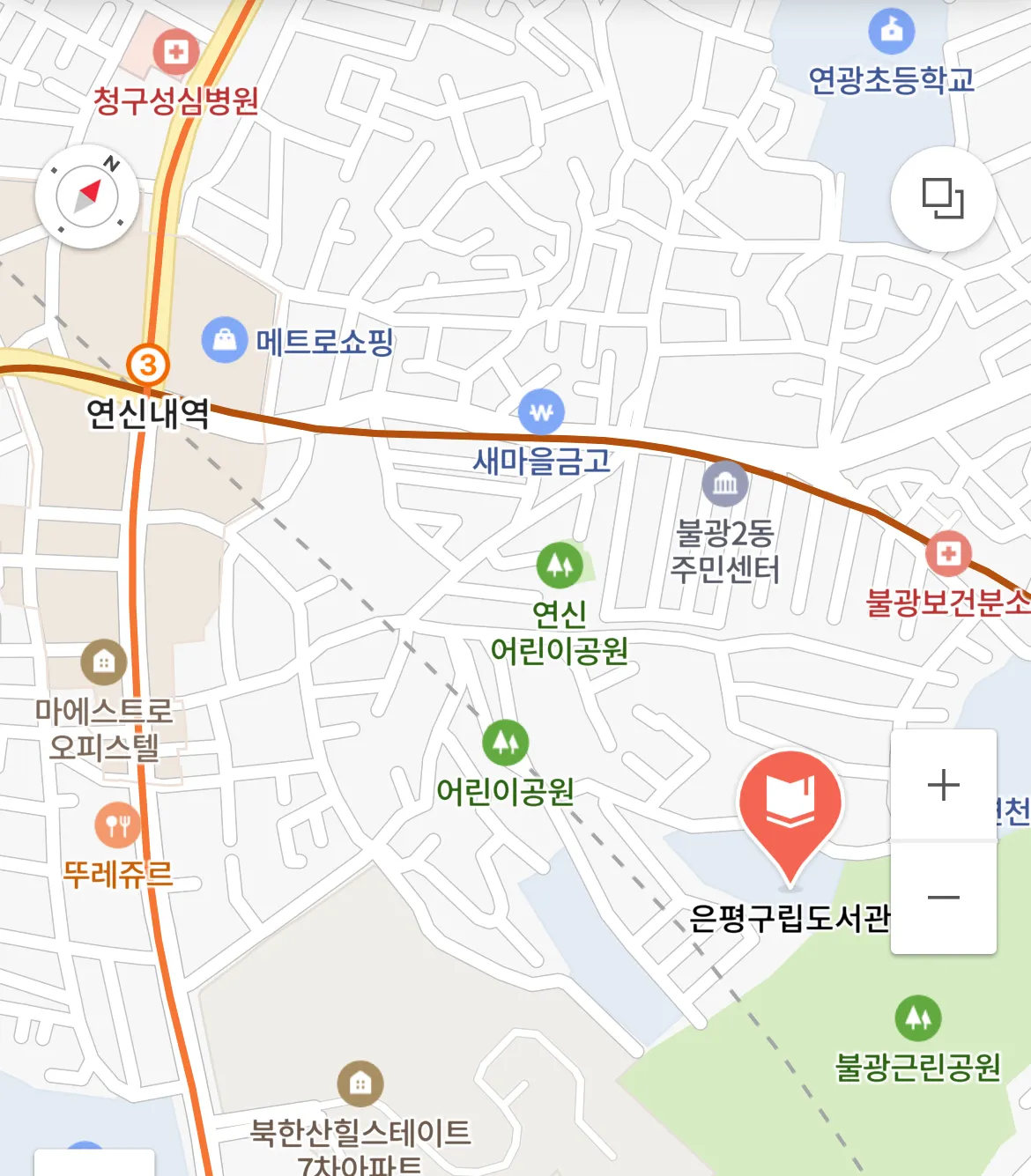Select the 북한산힐스테이트 7차아파트 marker

pos(360,1084)
